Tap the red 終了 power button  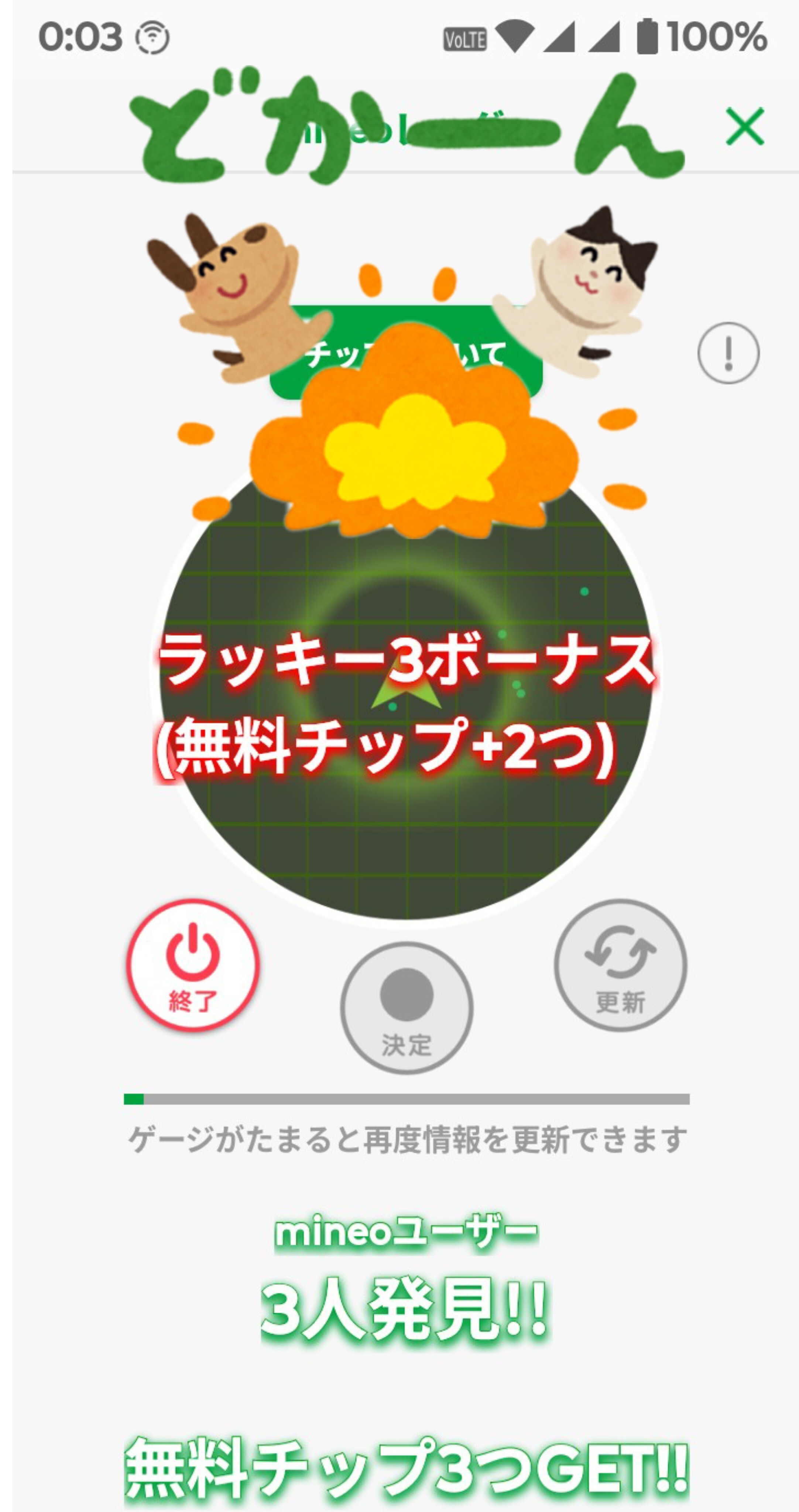[x=193, y=965]
